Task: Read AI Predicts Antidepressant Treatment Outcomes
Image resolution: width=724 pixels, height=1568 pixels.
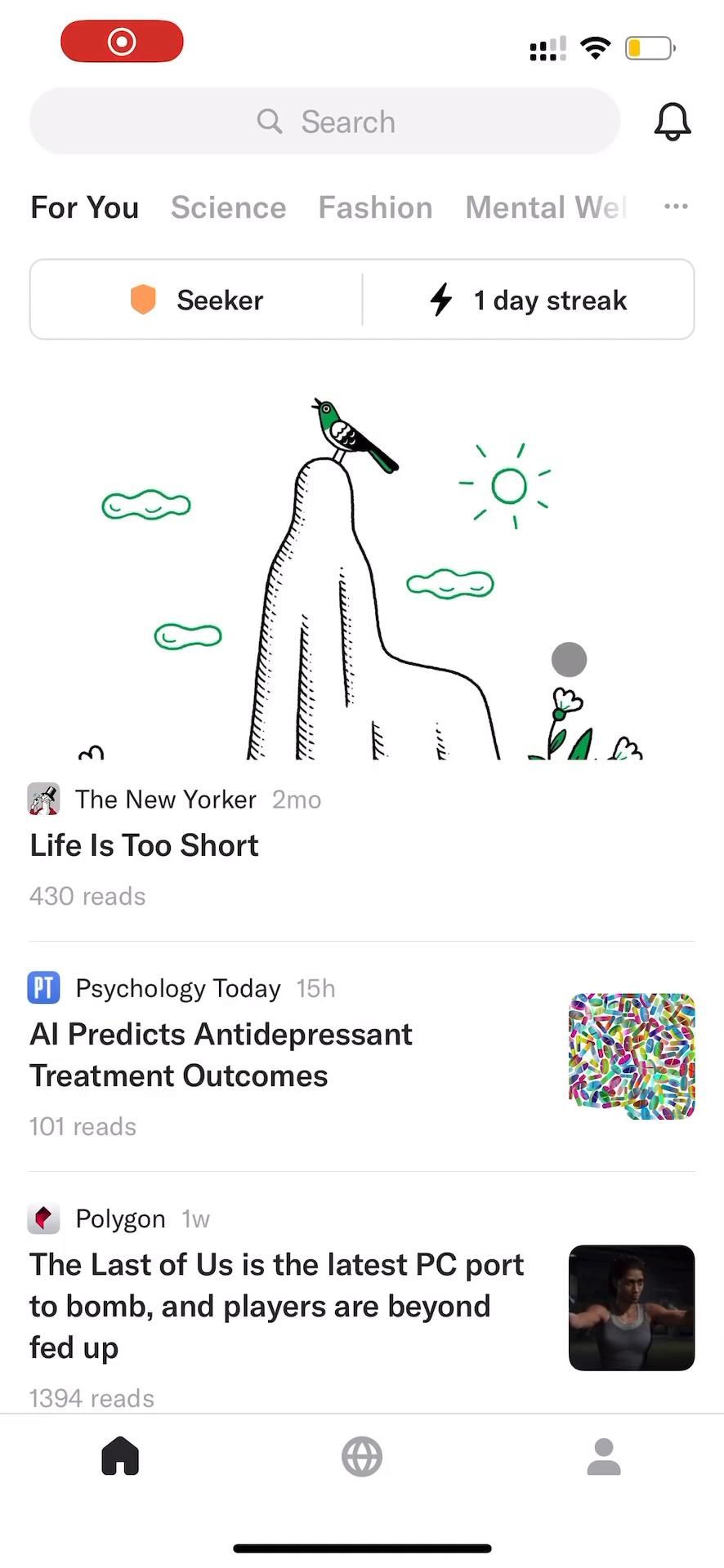Action: click(221, 1054)
